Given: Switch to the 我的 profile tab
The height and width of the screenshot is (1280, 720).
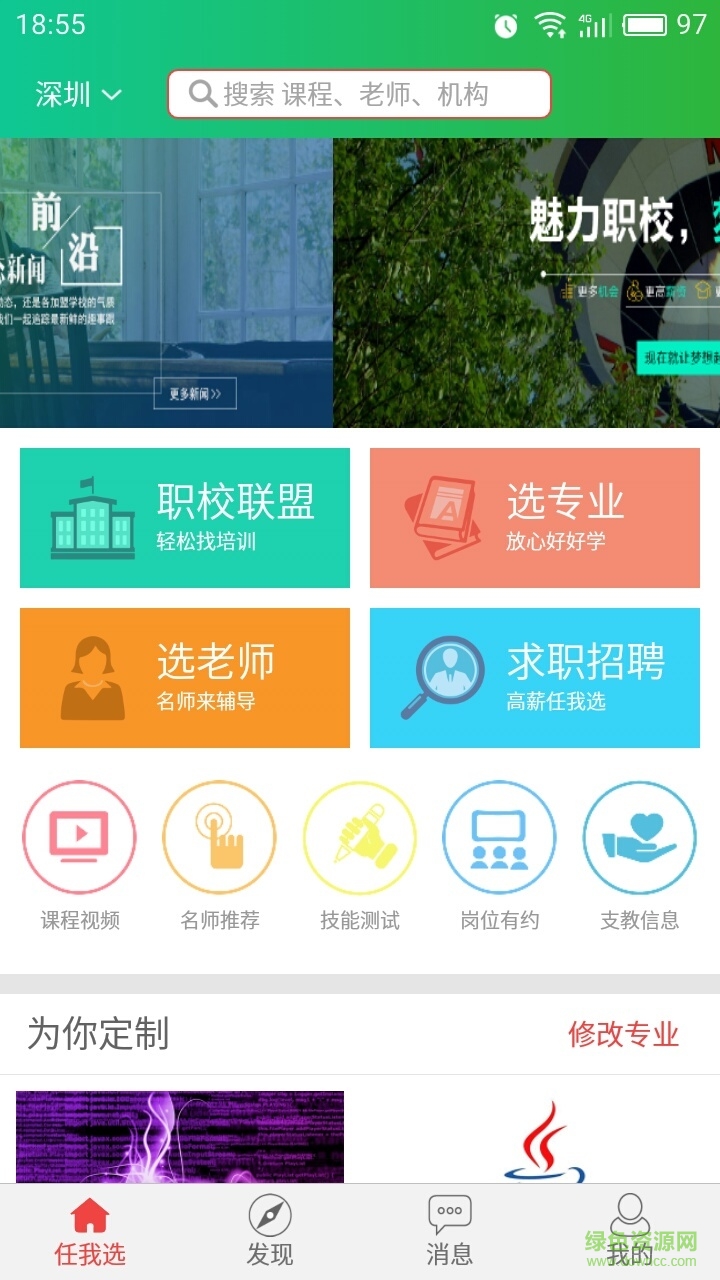Looking at the screenshot, I should pos(630,1230).
